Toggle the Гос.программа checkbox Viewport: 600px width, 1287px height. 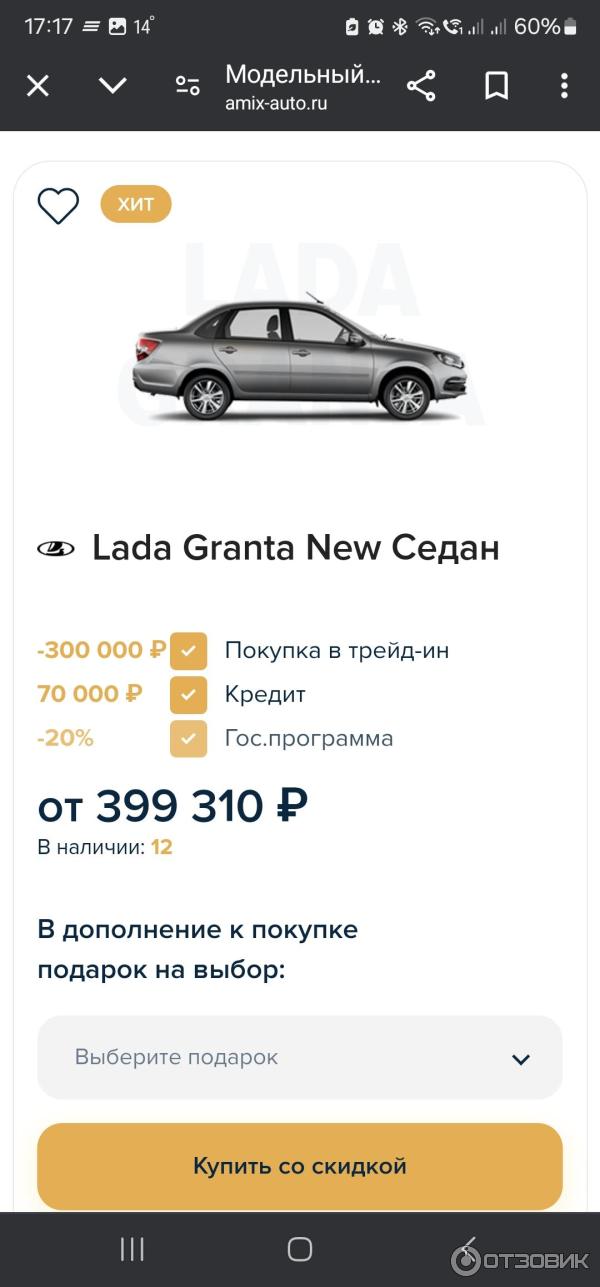coord(188,739)
